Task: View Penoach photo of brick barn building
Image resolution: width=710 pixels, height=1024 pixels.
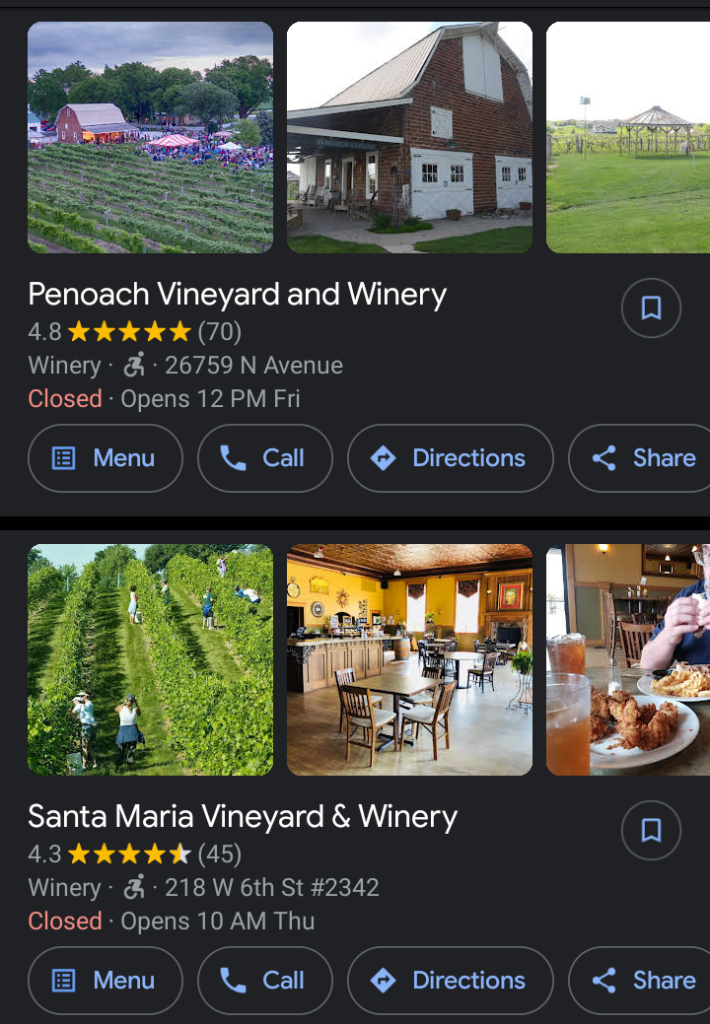Action: [x=410, y=138]
